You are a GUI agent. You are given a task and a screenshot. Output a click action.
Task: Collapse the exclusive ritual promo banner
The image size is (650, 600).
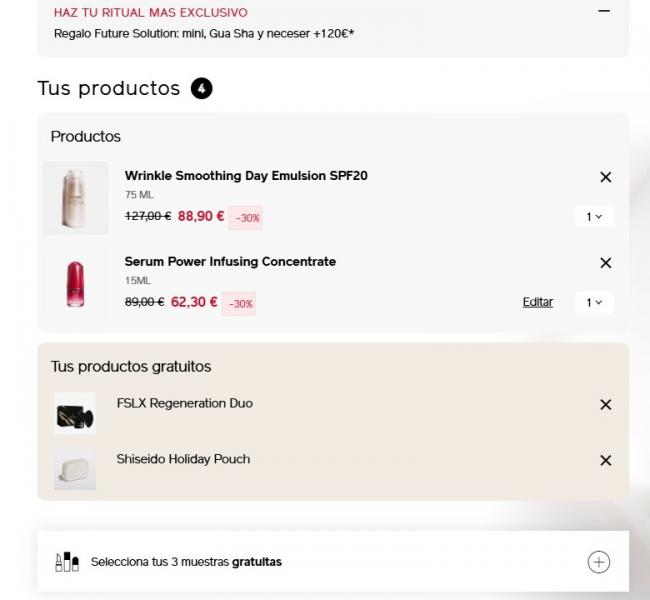(603, 11)
